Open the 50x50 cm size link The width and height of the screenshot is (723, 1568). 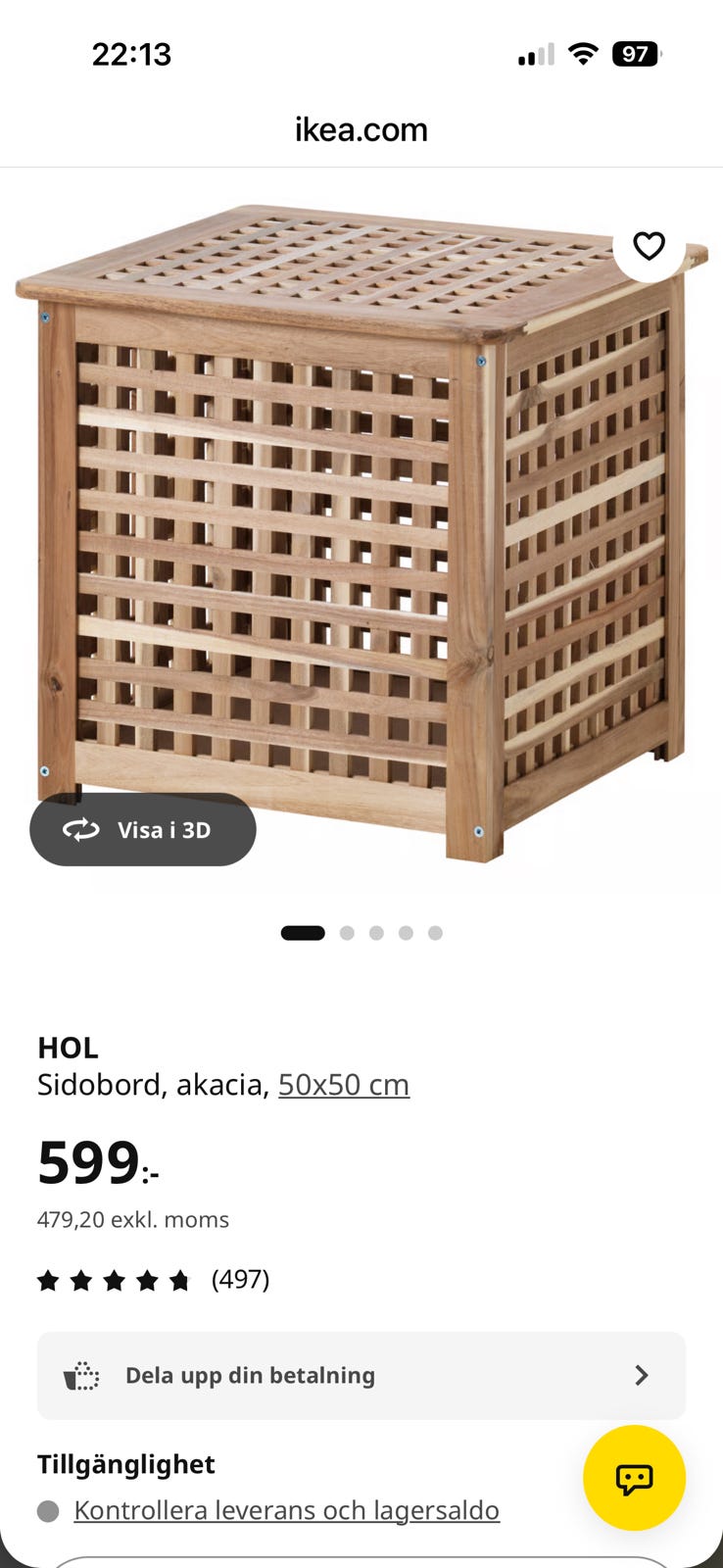(x=344, y=1085)
